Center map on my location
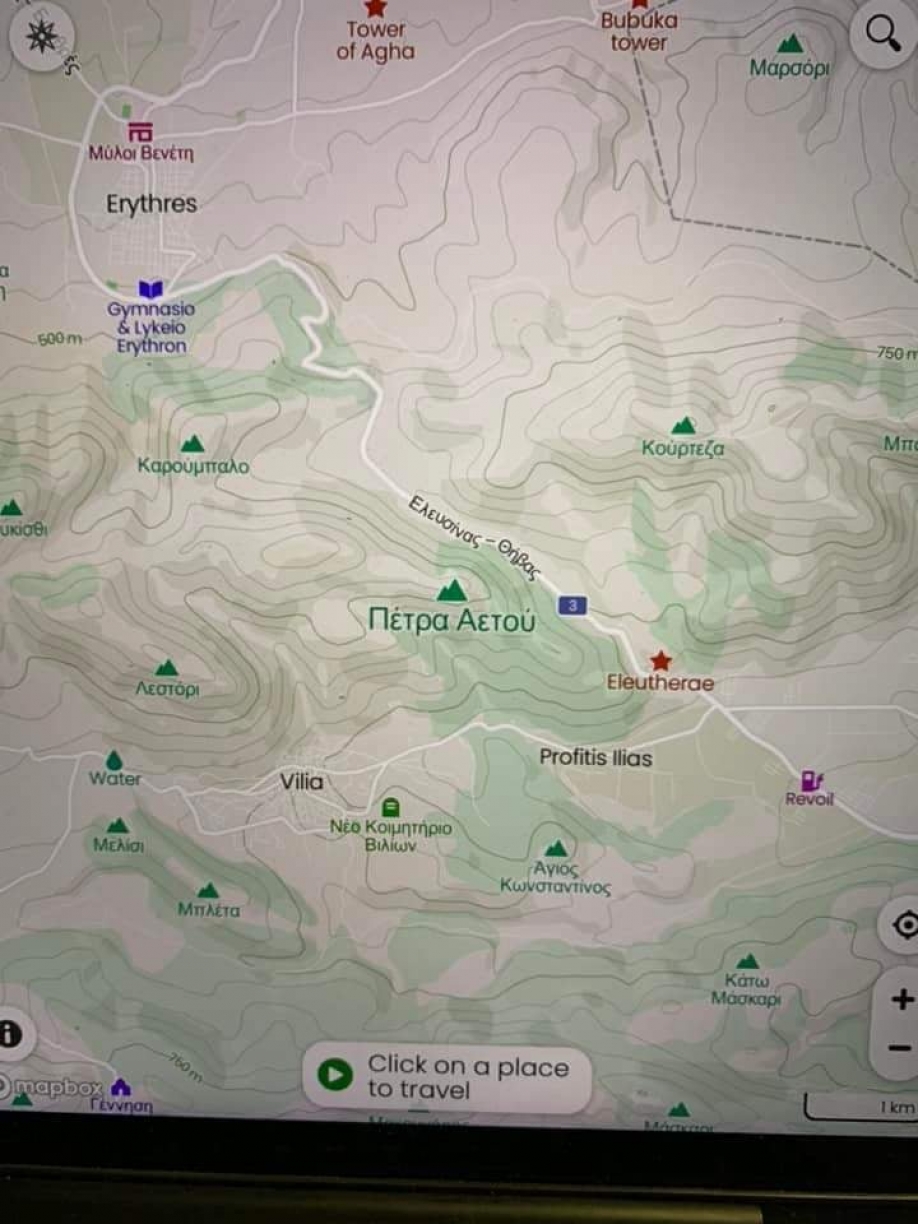The image size is (918, 1224). click(x=904, y=925)
